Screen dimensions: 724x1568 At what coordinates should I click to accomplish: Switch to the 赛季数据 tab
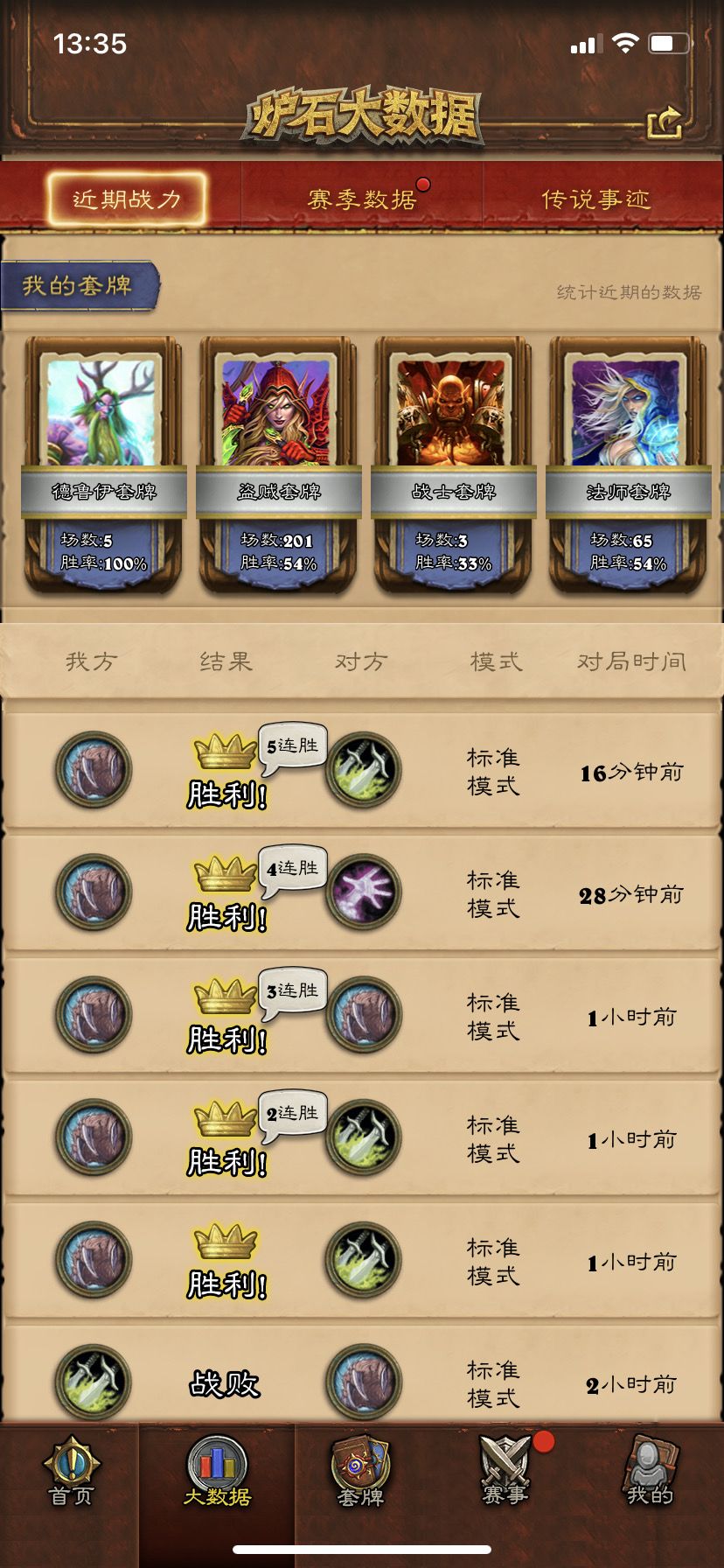[362, 198]
